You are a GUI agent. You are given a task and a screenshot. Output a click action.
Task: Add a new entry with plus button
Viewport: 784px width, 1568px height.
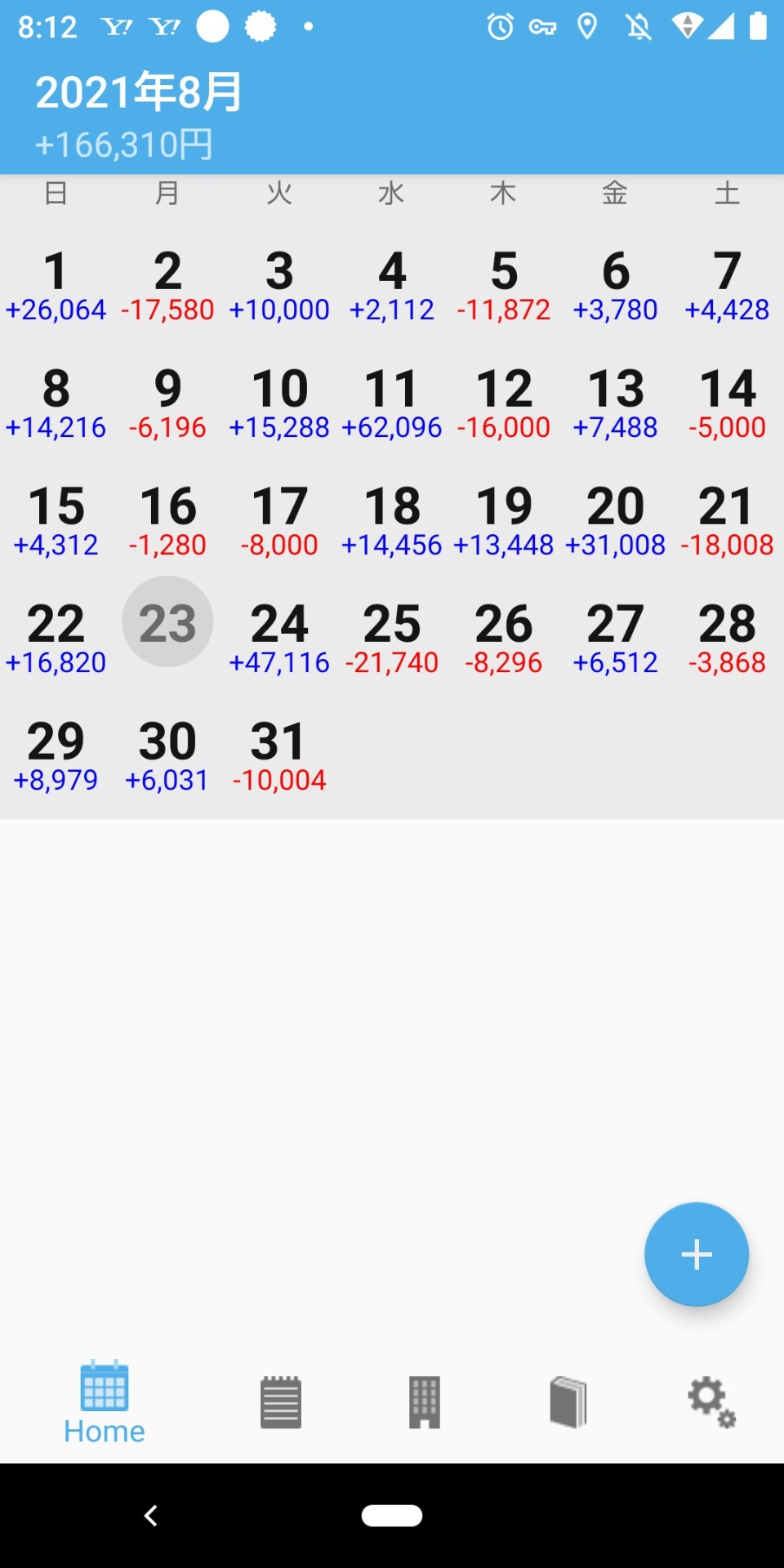[x=696, y=1254]
